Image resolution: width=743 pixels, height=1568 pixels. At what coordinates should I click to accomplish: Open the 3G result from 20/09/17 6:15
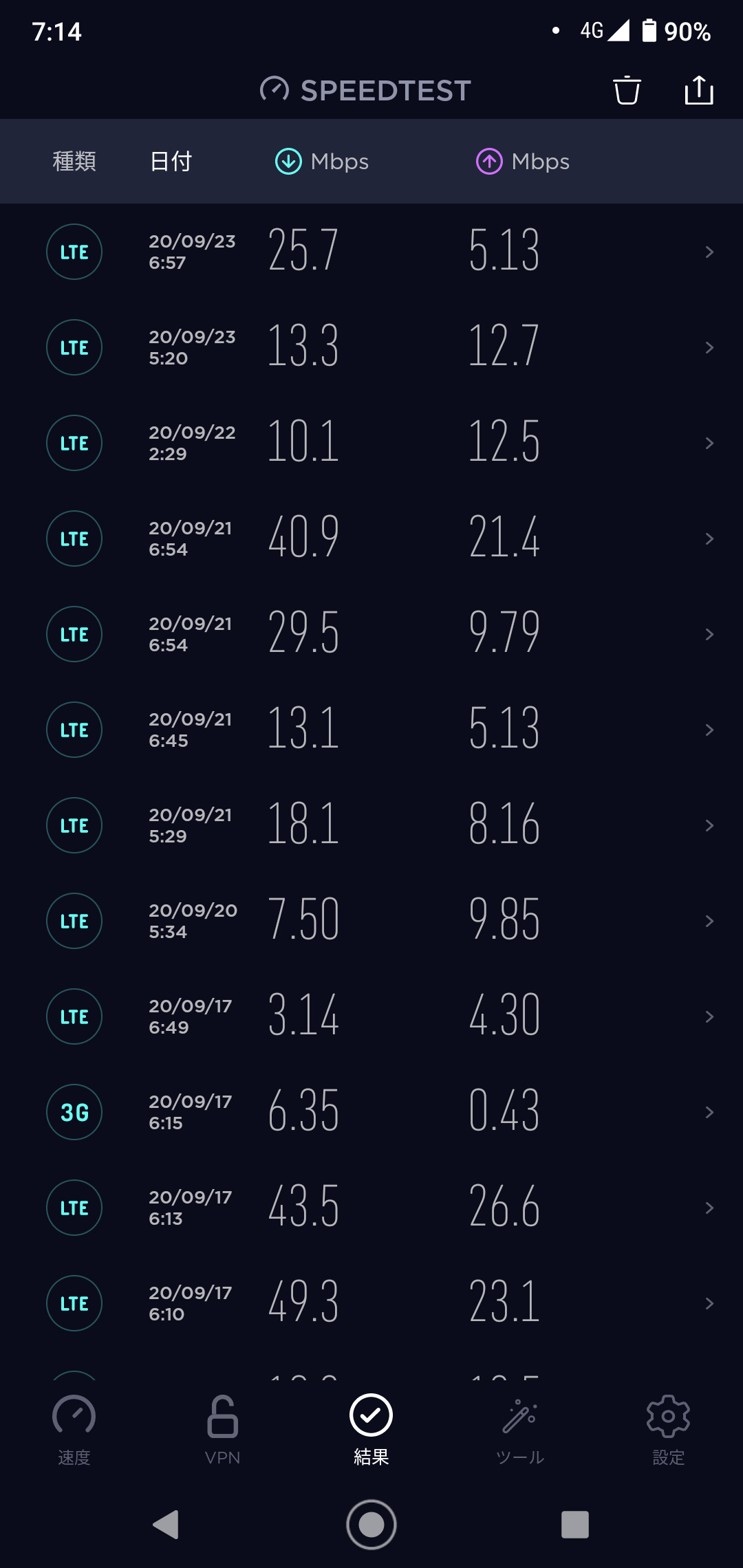tap(371, 1112)
